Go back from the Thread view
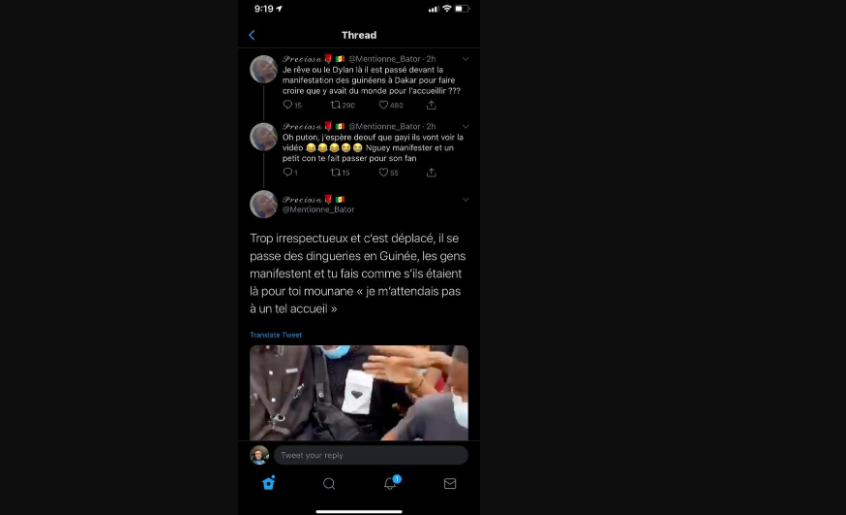846x515 pixels. 252,35
